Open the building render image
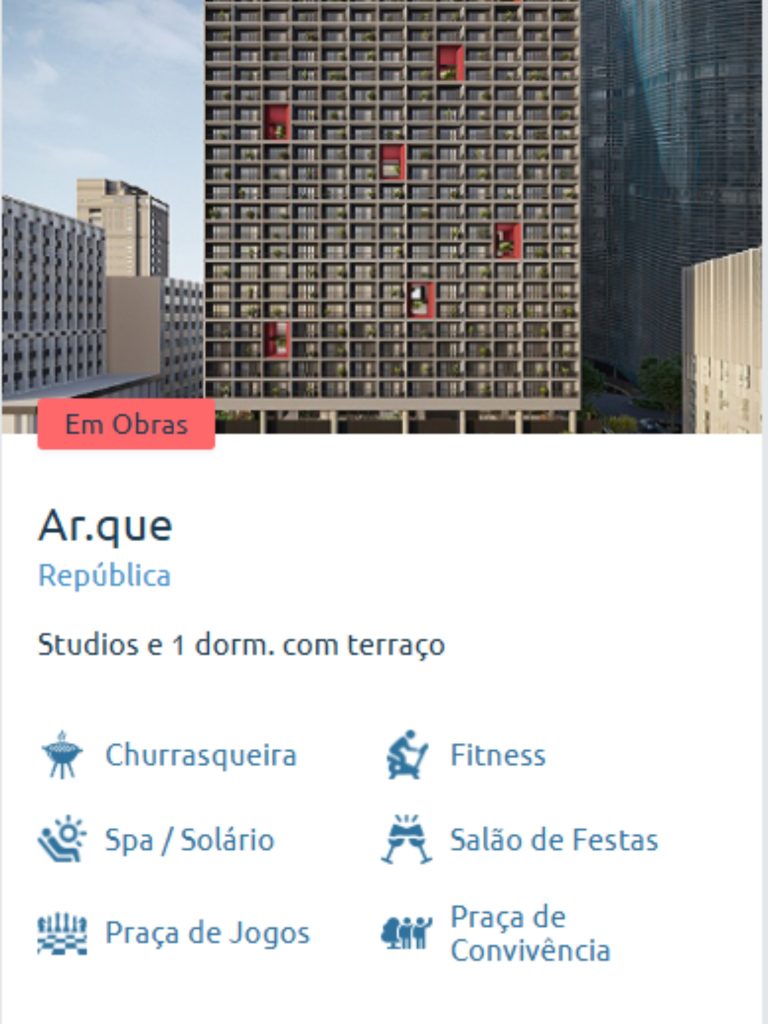This screenshot has width=768, height=1024. coord(384,200)
